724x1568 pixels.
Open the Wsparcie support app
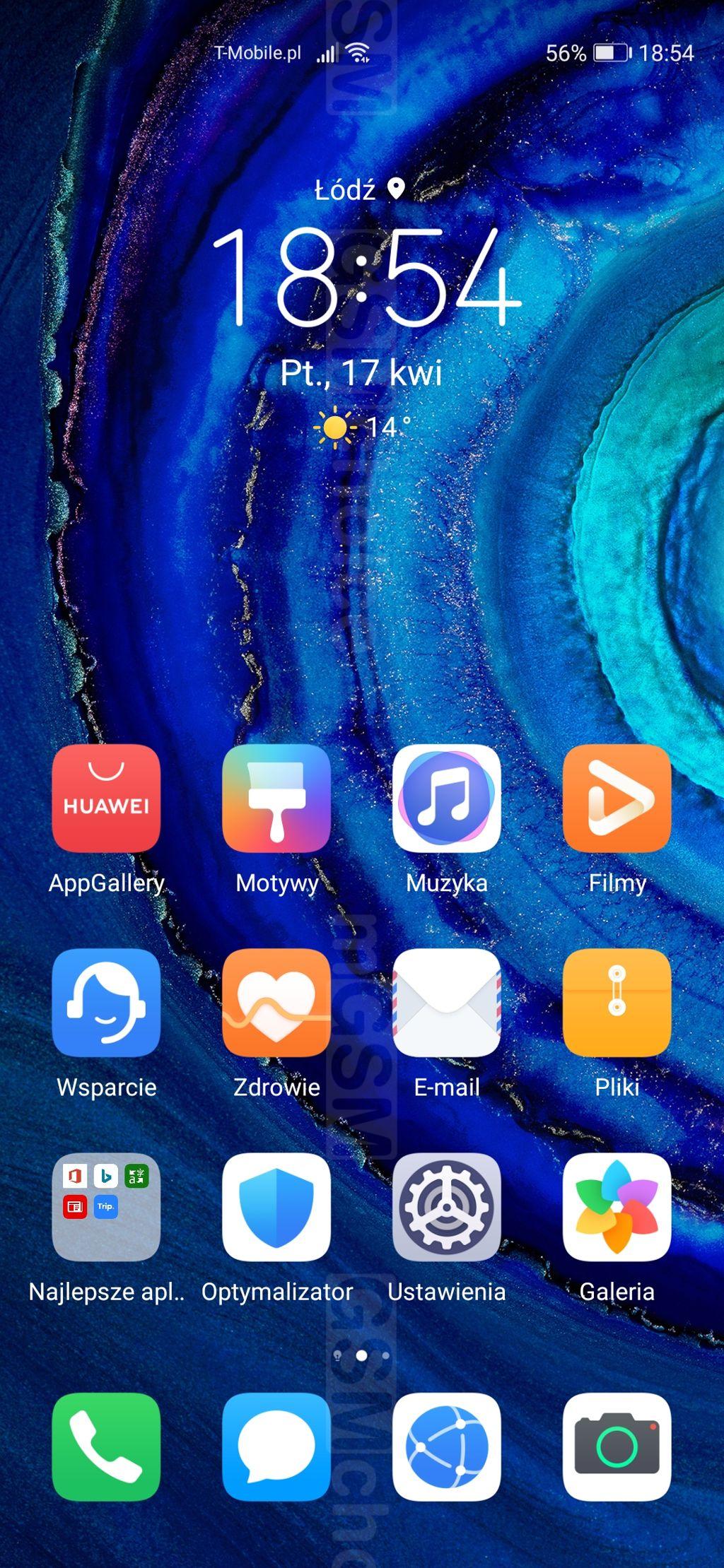[106, 1002]
